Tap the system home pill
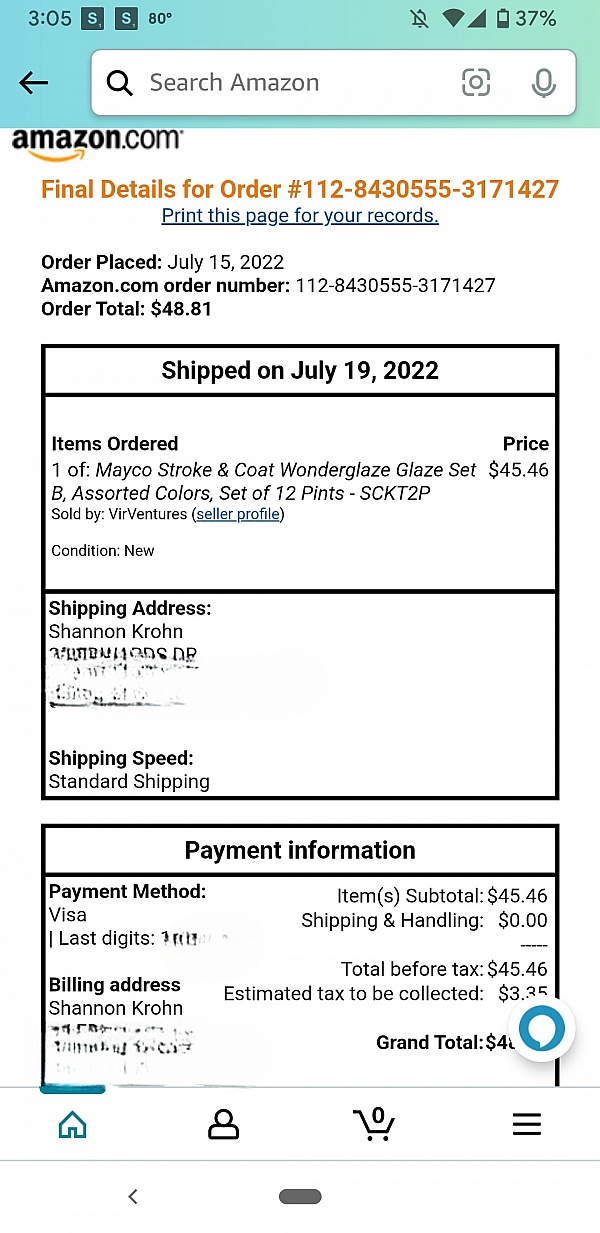 tap(300, 1196)
